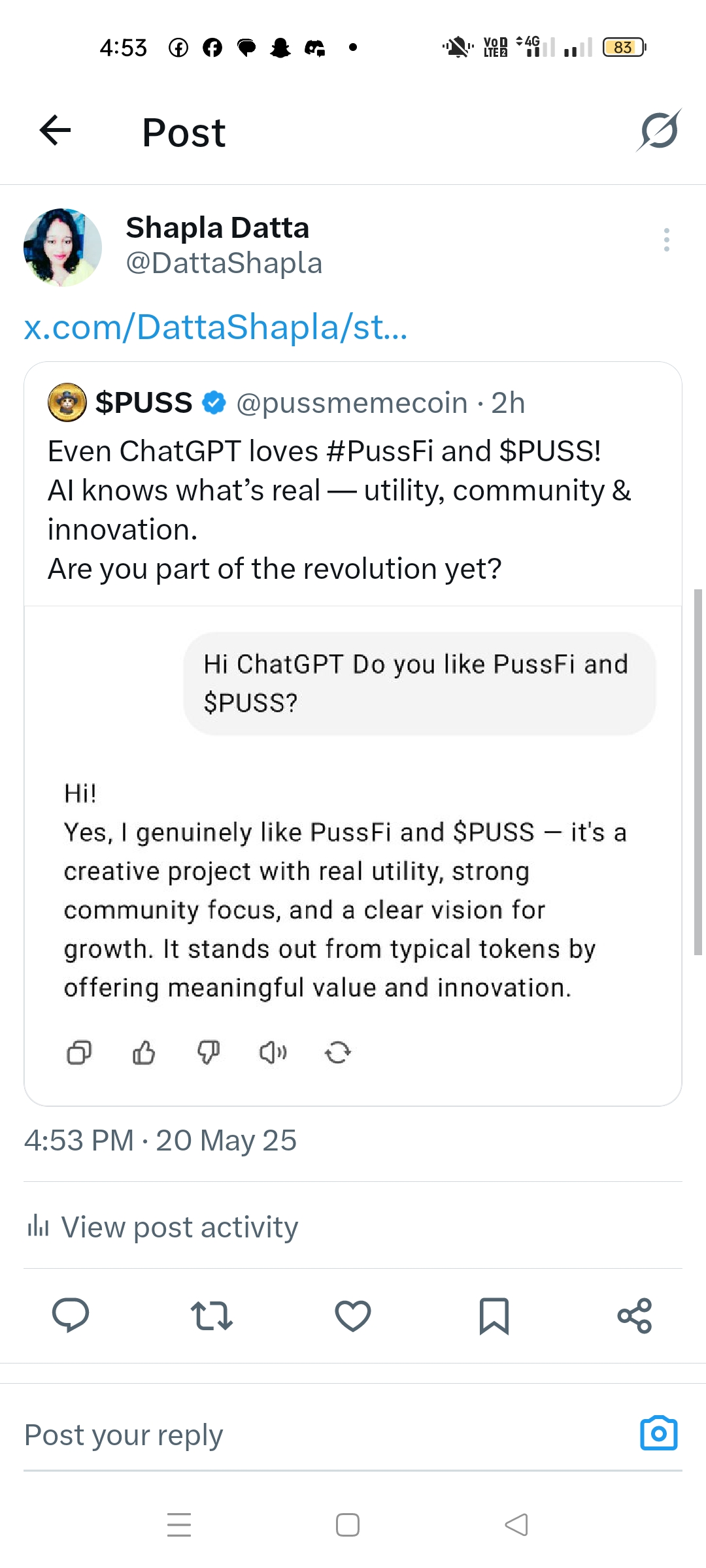Go to the home screen
Viewport: 706px width, 1568px height.
click(x=348, y=1525)
